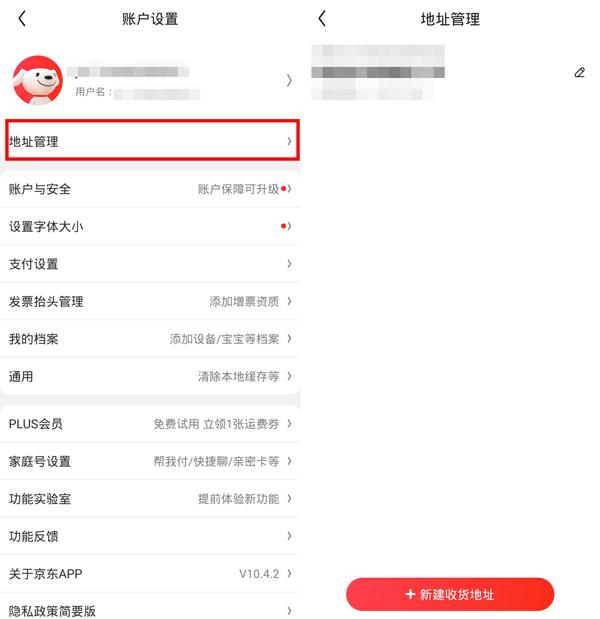This screenshot has height=619, width=600.
Task: View 隐私政策简要版
Action: pos(150,610)
